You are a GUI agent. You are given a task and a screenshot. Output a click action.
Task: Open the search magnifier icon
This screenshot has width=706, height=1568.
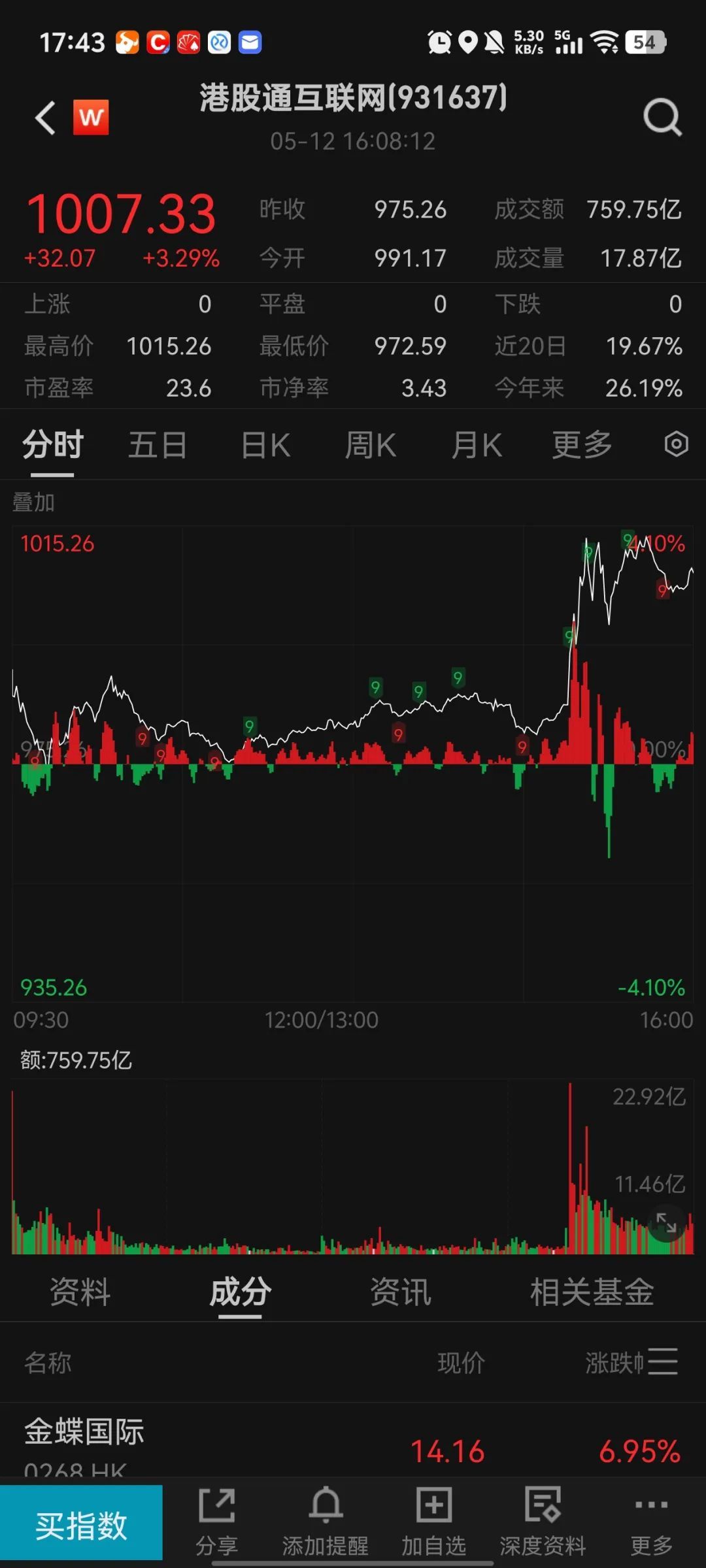pyautogui.click(x=662, y=118)
